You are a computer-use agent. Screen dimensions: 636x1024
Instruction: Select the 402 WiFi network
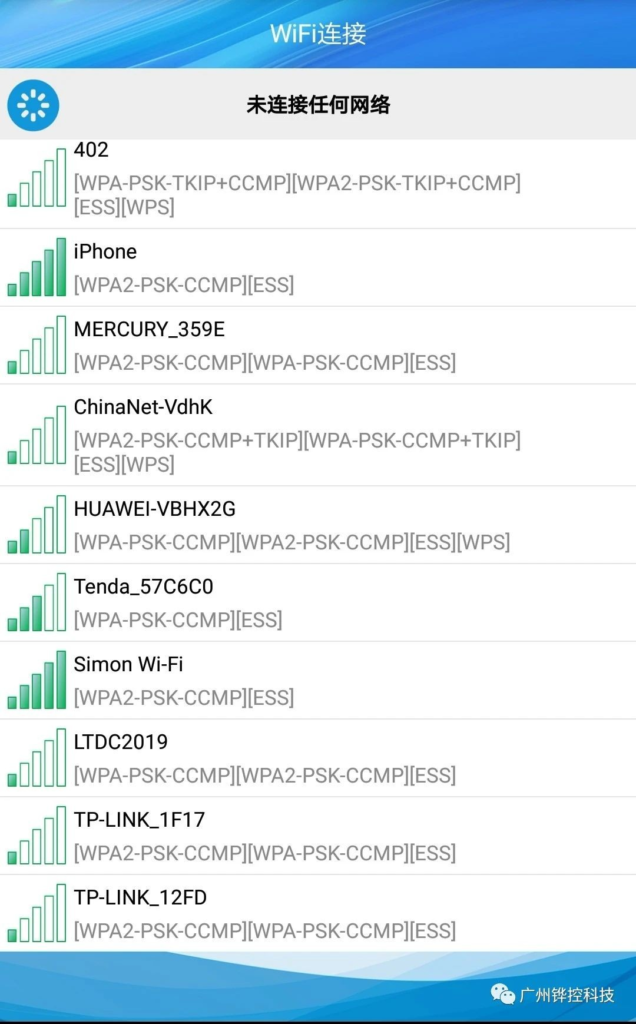click(x=300, y=180)
